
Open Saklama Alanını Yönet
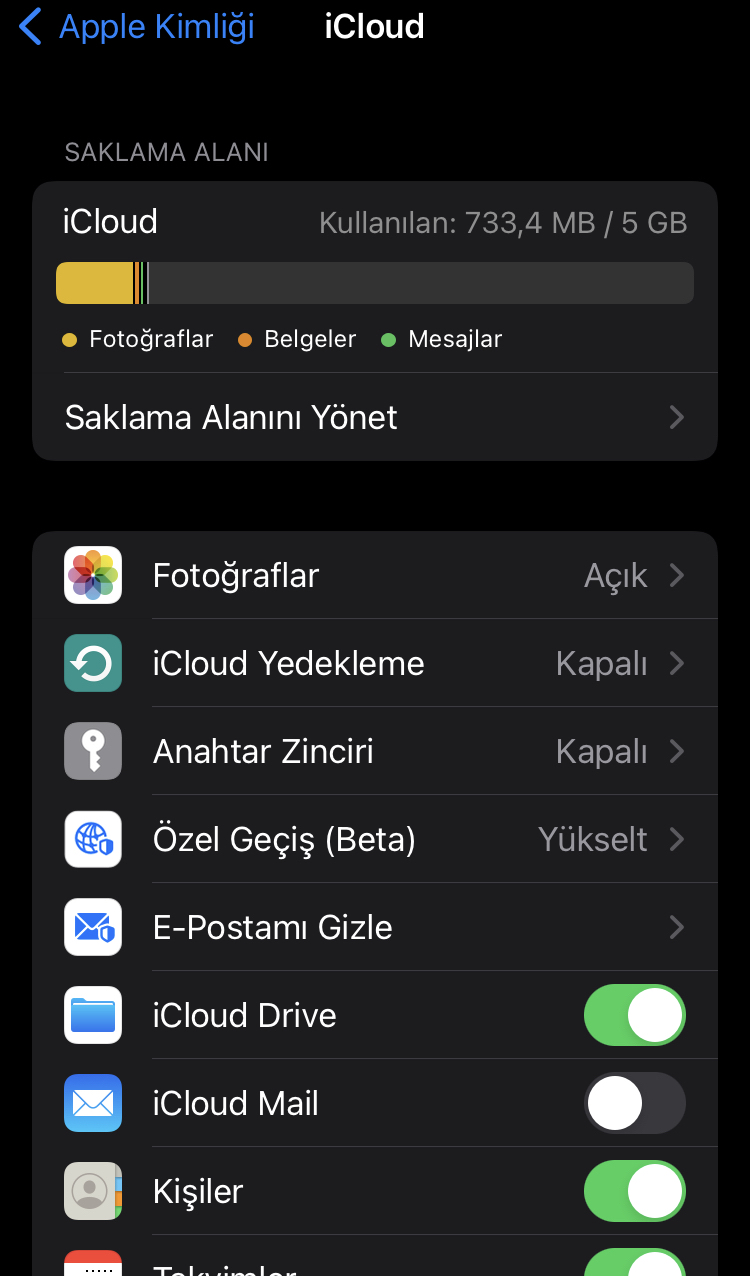point(375,417)
